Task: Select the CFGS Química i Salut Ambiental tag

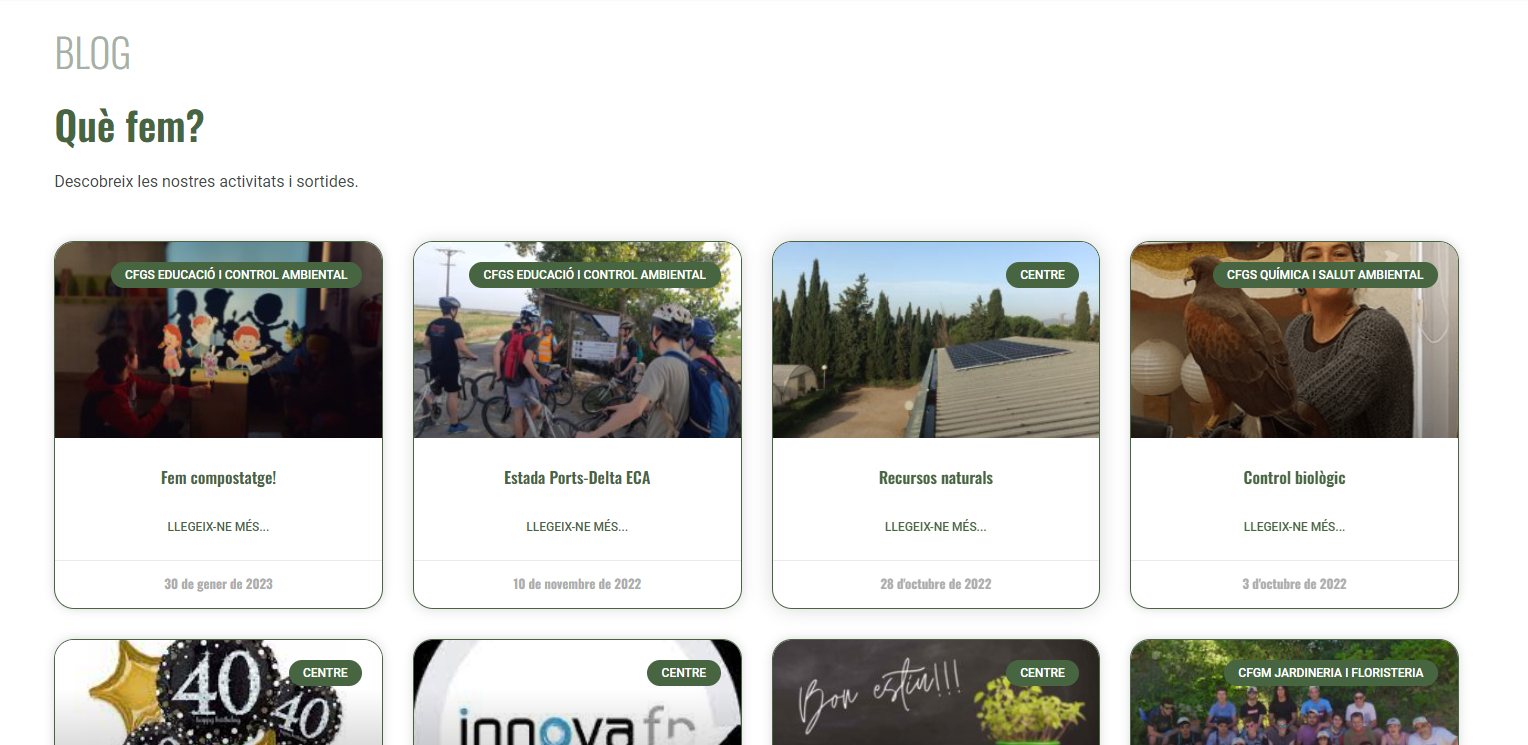Action: tap(1324, 275)
